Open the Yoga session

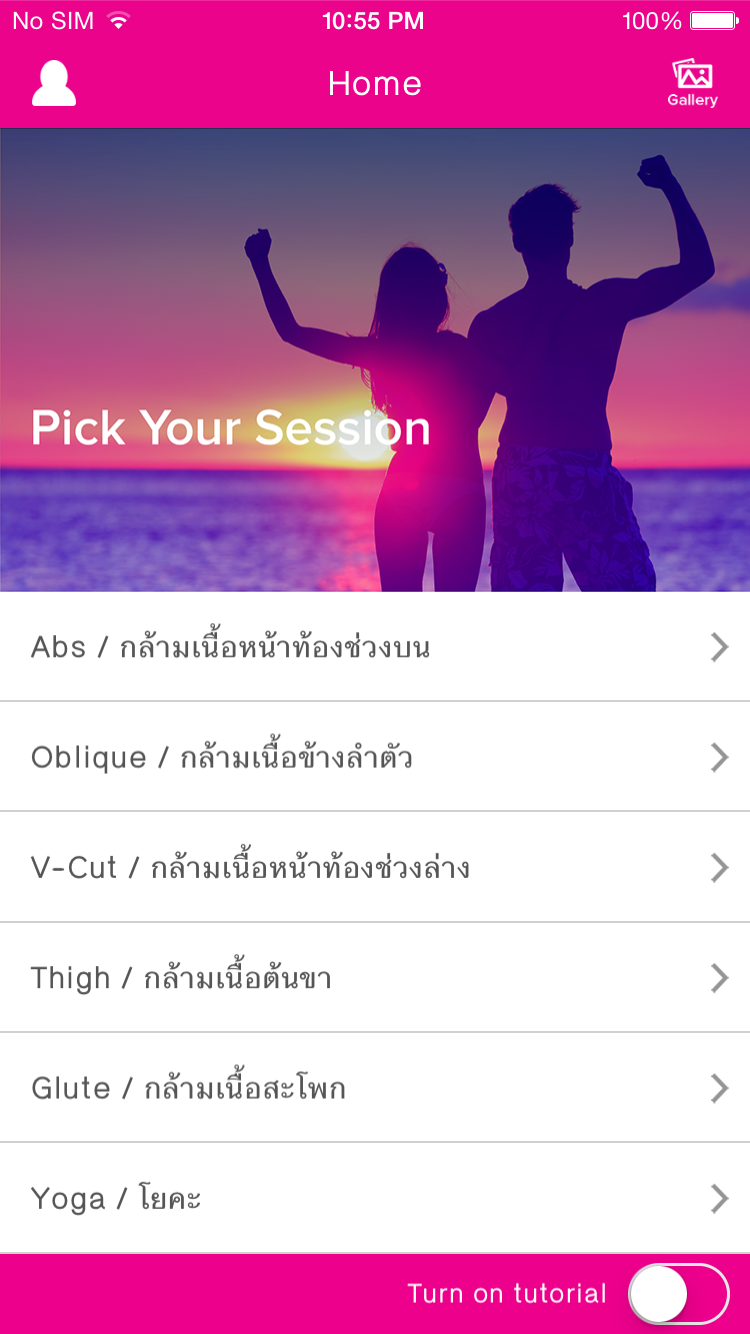(375, 1197)
